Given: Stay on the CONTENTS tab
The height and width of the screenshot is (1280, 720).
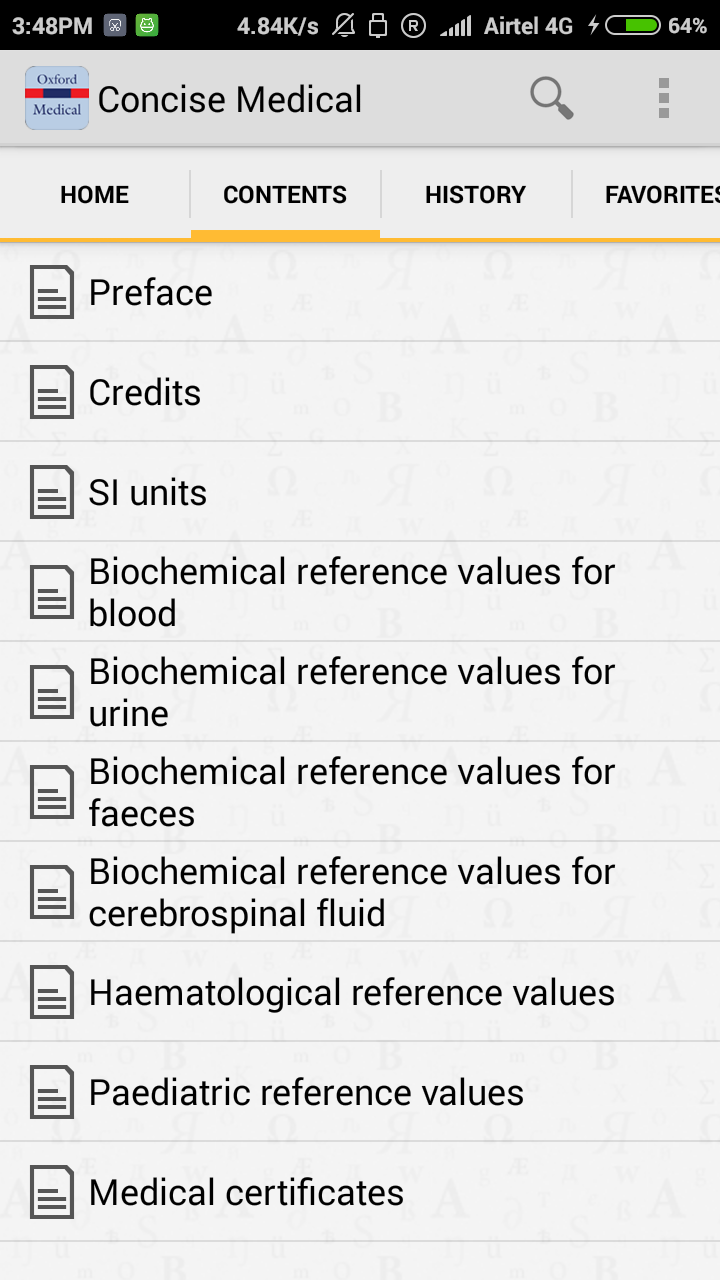Looking at the screenshot, I should click(x=284, y=194).
